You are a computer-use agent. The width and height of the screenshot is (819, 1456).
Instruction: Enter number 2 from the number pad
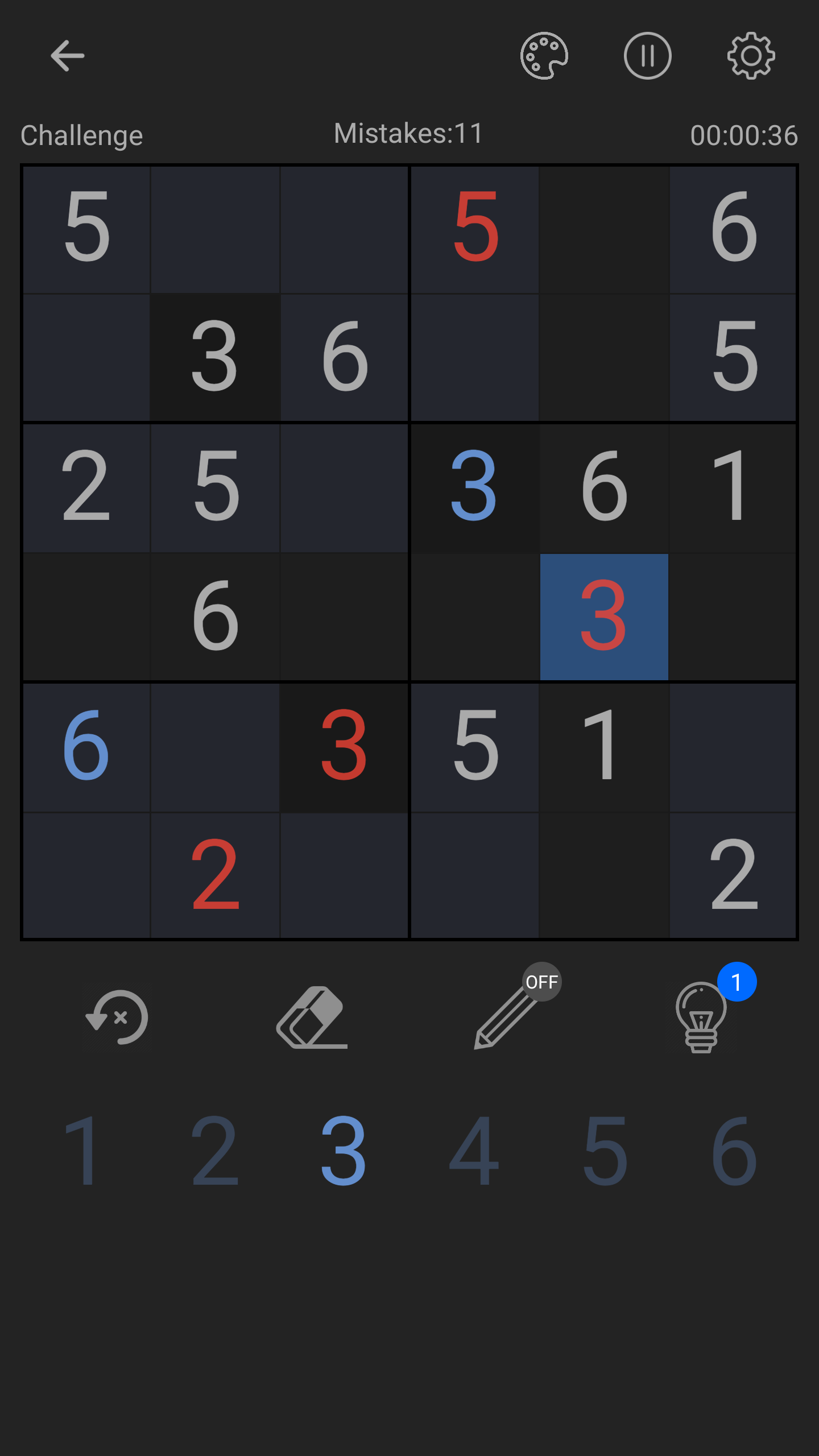[215, 1150]
